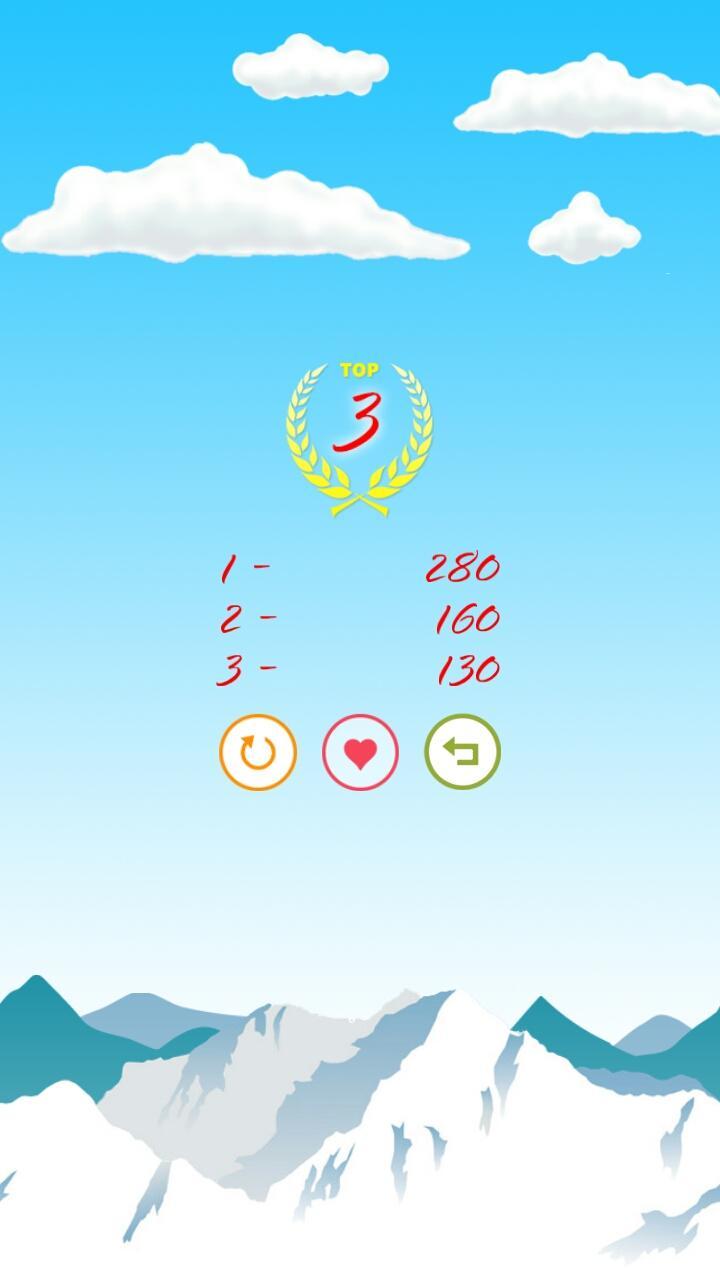The height and width of the screenshot is (1280, 720).
Task: Tap the green back arrow button
Action: pyautogui.click(x=463, y=752)
